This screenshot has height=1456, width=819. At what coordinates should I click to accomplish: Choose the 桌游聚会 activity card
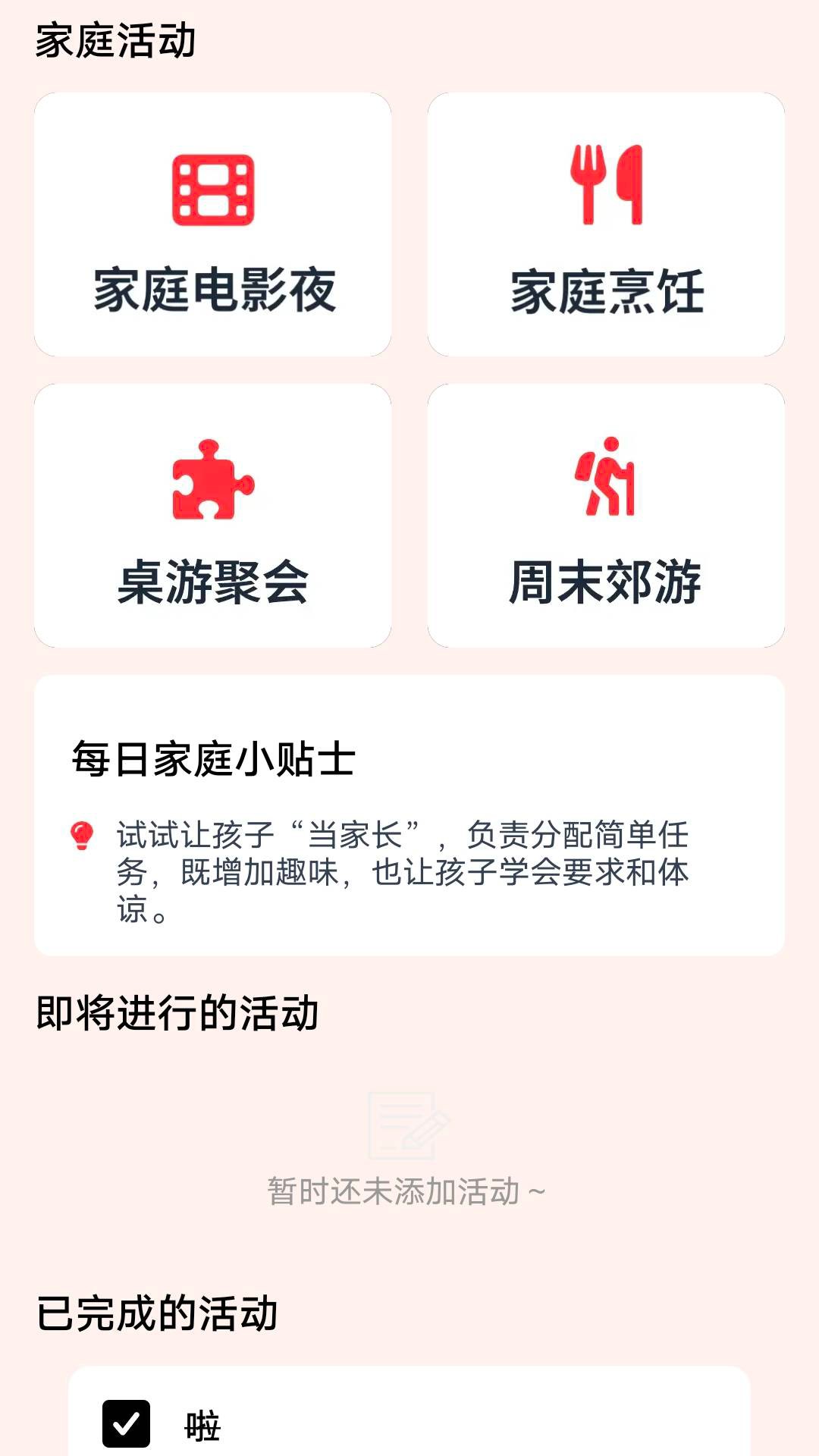click(x=212, y=516)
